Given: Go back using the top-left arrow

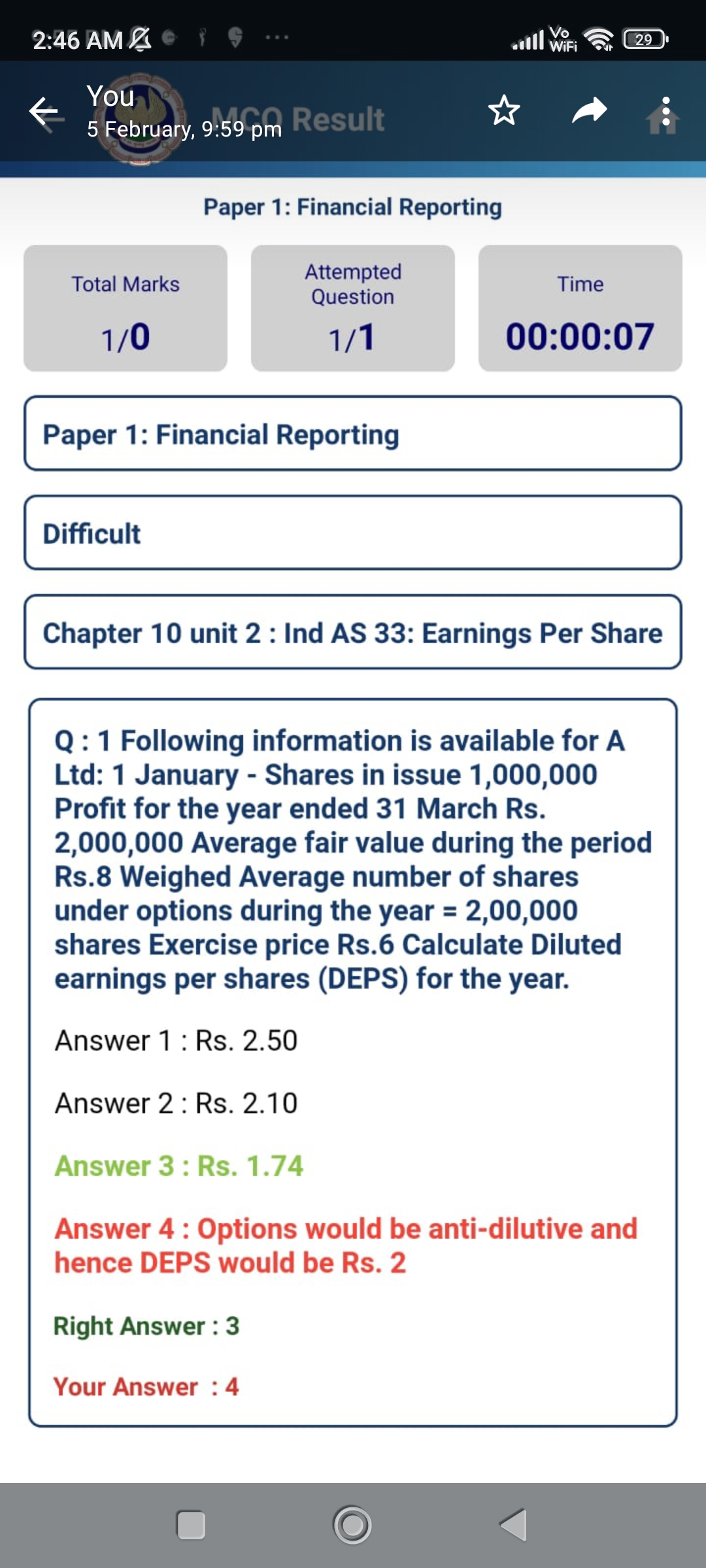Looking at the screenshot, I should pos(44,112).
